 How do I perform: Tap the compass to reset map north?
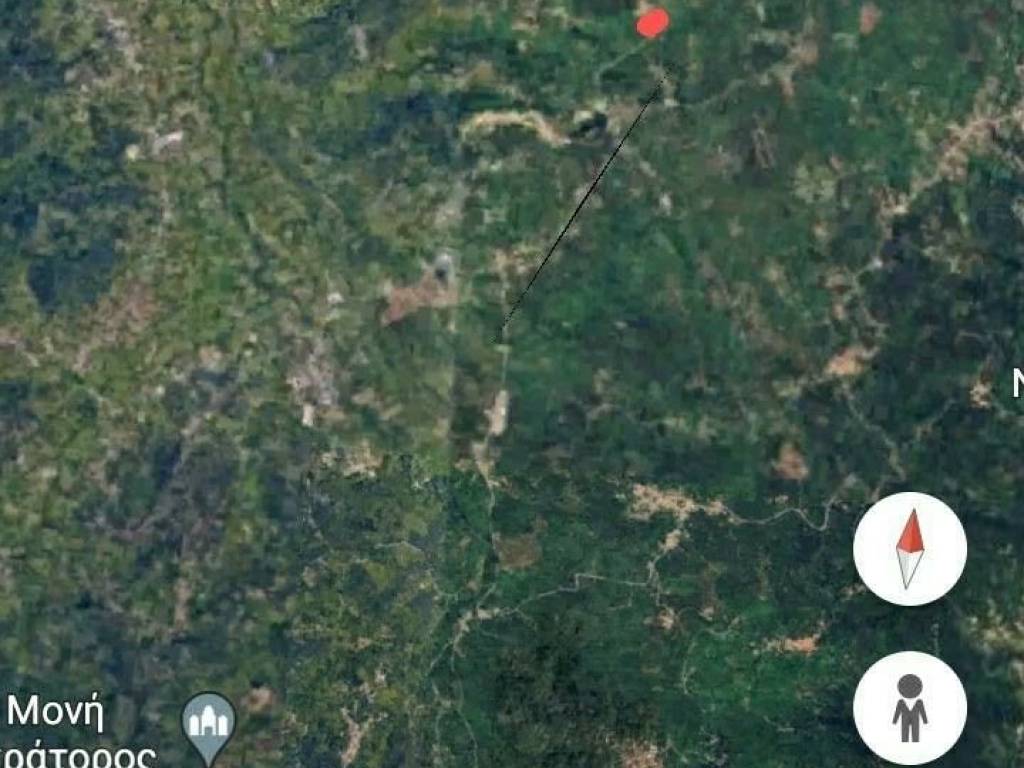[x=909, y=548]
